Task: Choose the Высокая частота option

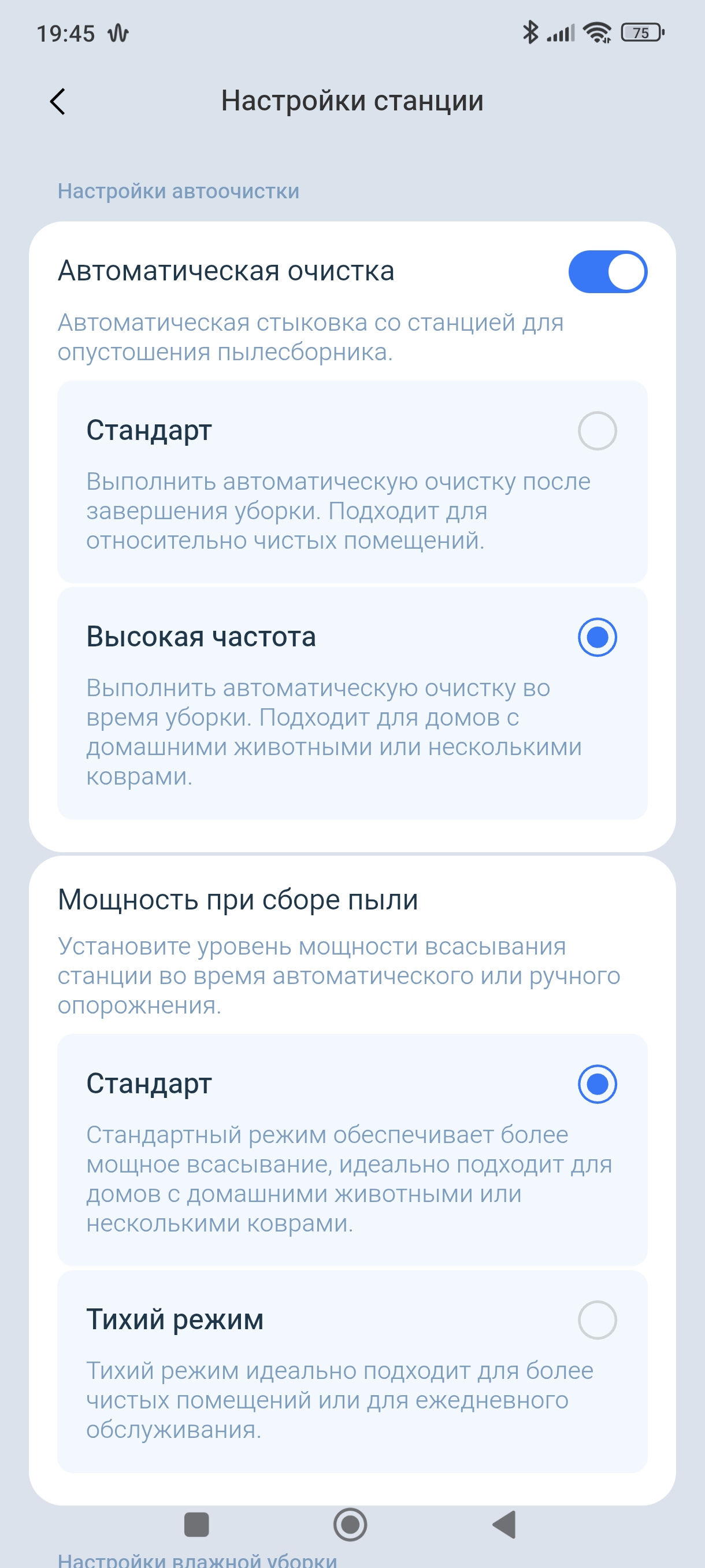Action: (x=597, y=637)
